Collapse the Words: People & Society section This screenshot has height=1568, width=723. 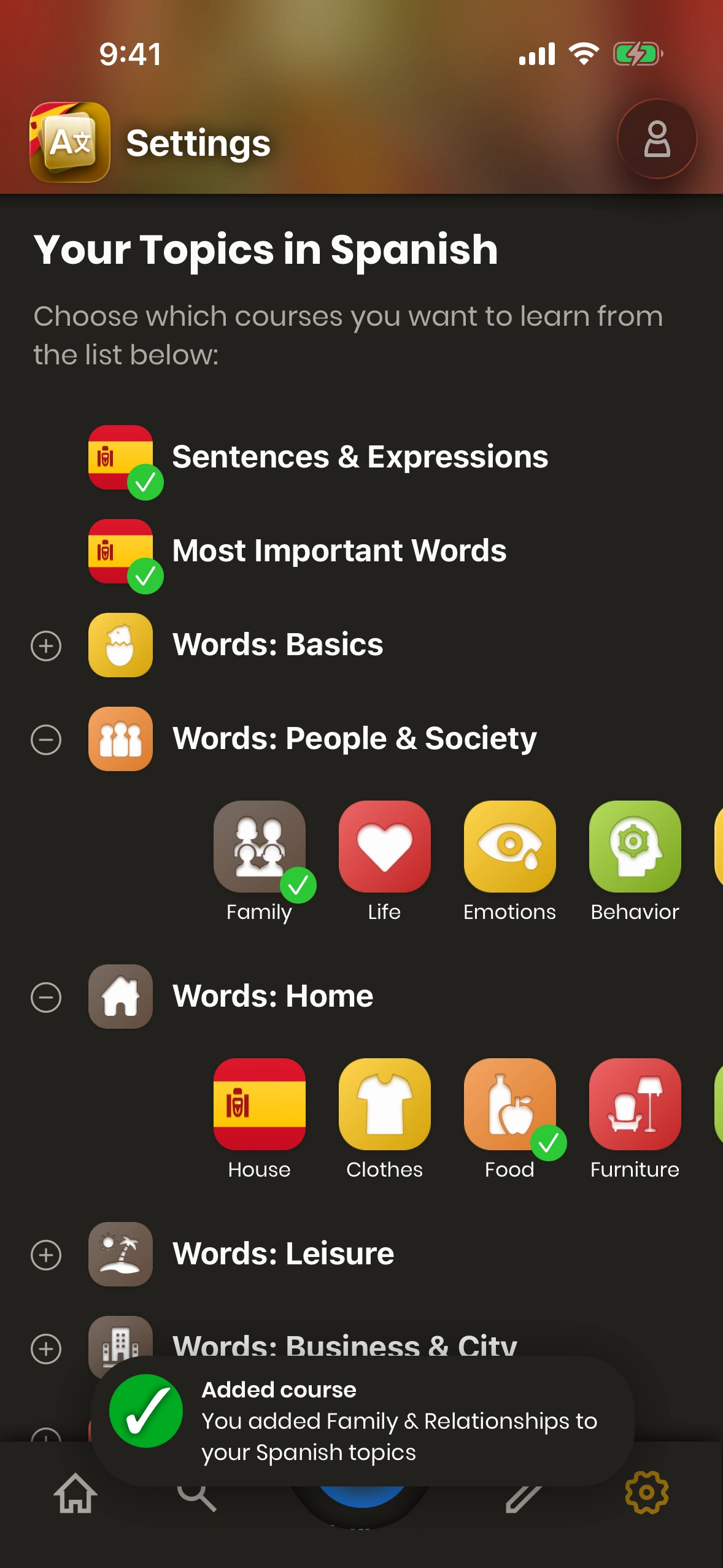[x=46, y=739]
